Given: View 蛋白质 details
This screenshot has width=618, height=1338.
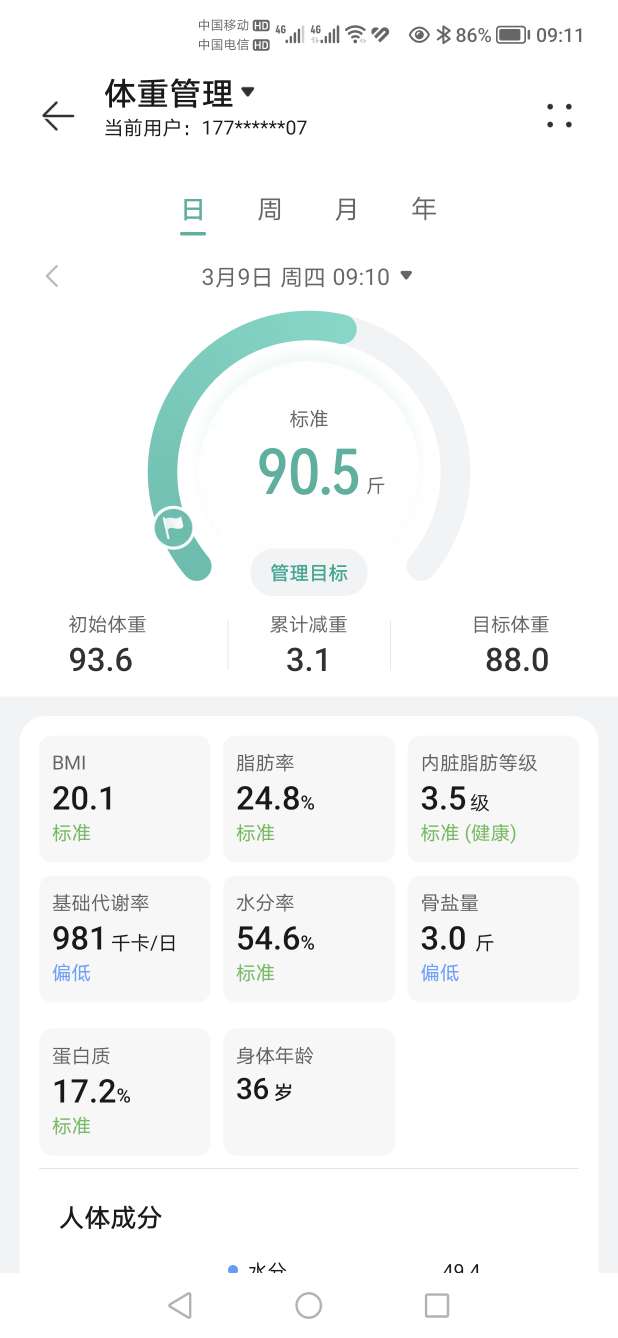Looking at the screenshot, I should (124, 1091).
